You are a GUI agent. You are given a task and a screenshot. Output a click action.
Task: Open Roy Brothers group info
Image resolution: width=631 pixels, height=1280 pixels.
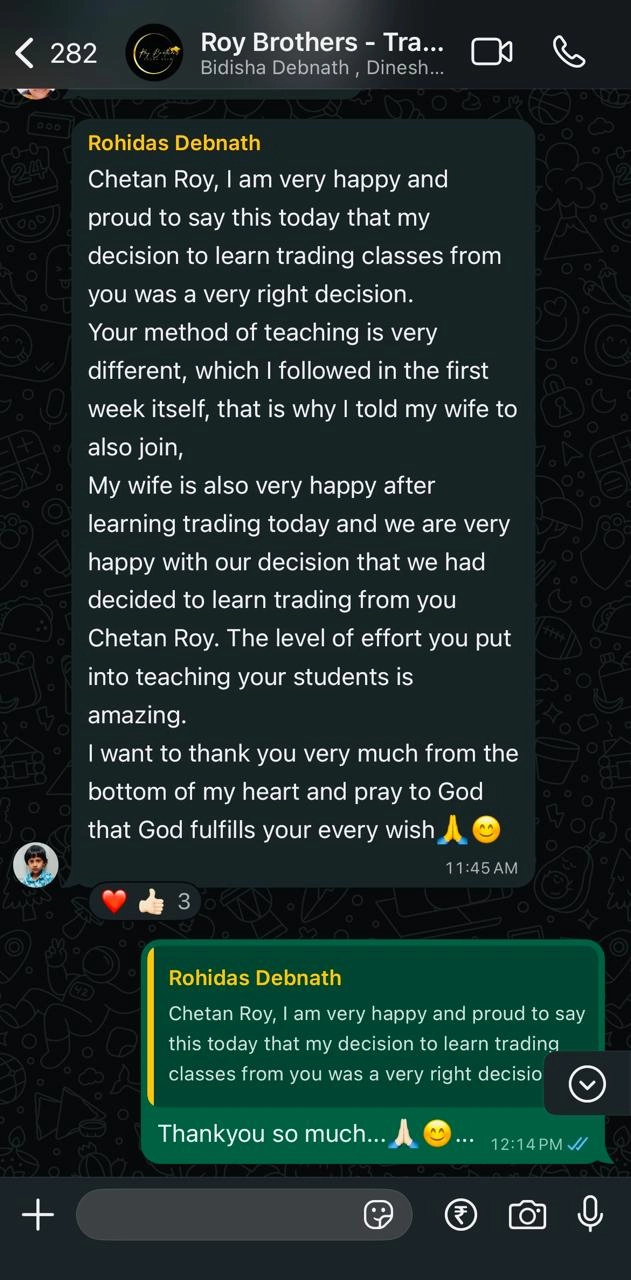[320, 53]
